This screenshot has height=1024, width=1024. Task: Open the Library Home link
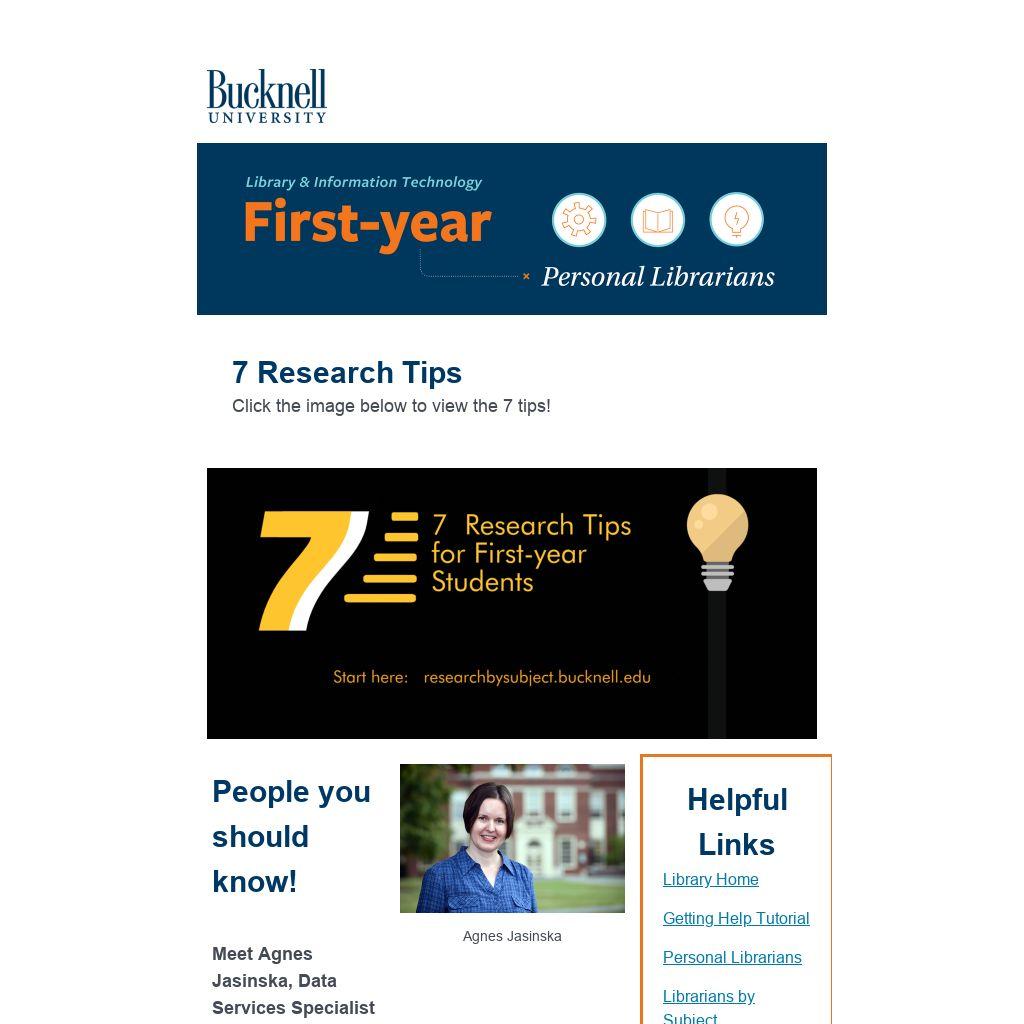click(710, 879)
